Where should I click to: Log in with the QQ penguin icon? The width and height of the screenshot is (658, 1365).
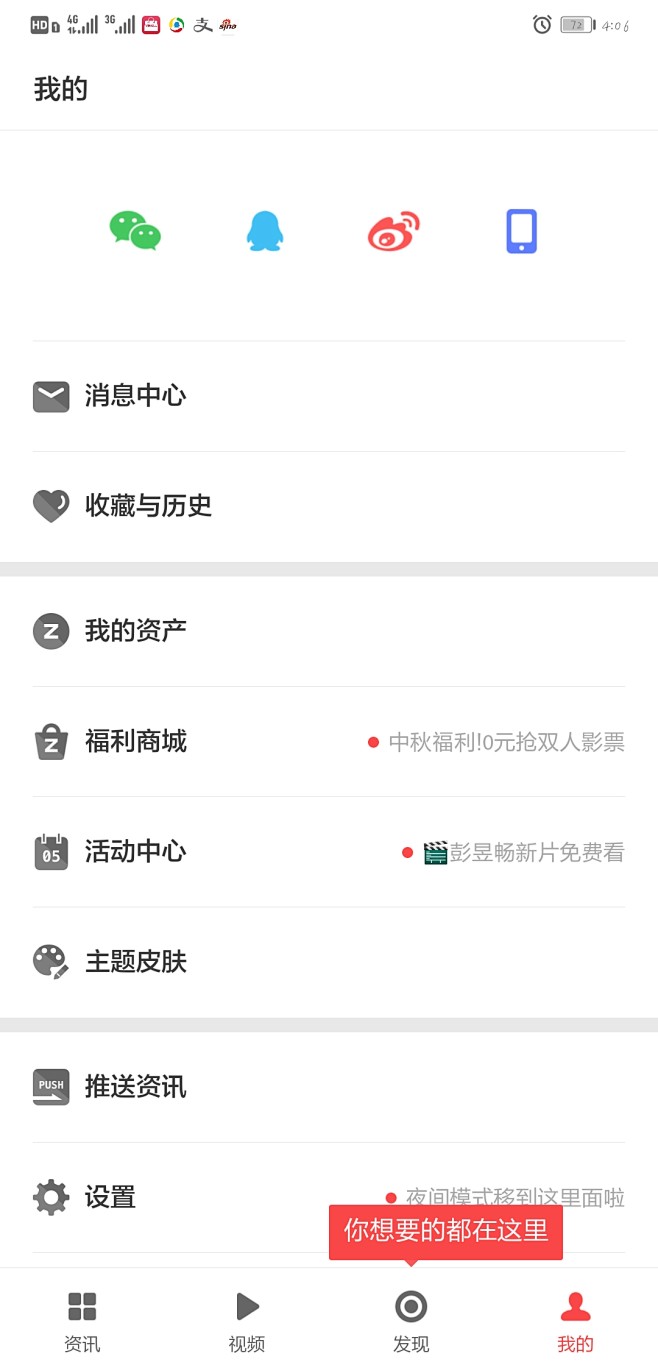(265, 231)
